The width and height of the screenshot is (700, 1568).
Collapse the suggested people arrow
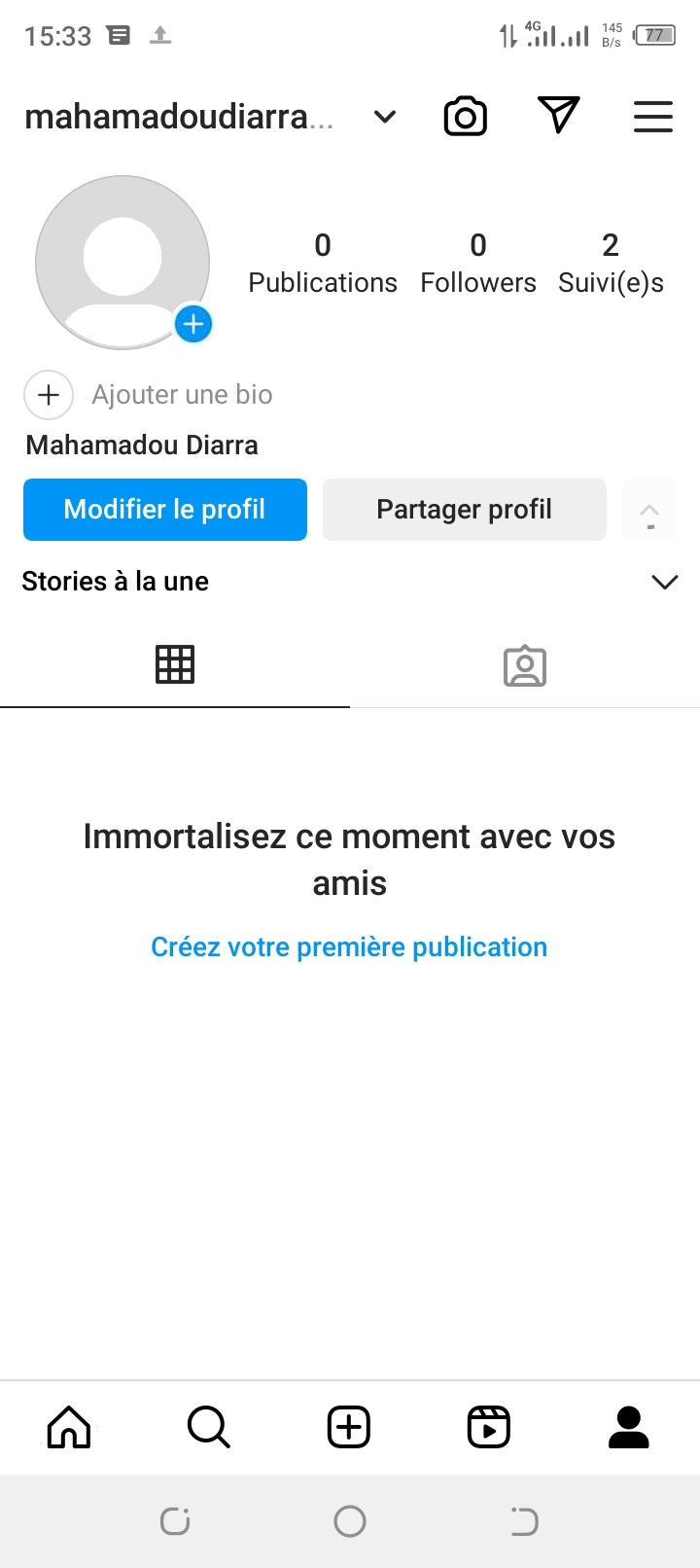click(x=649, y=511)
